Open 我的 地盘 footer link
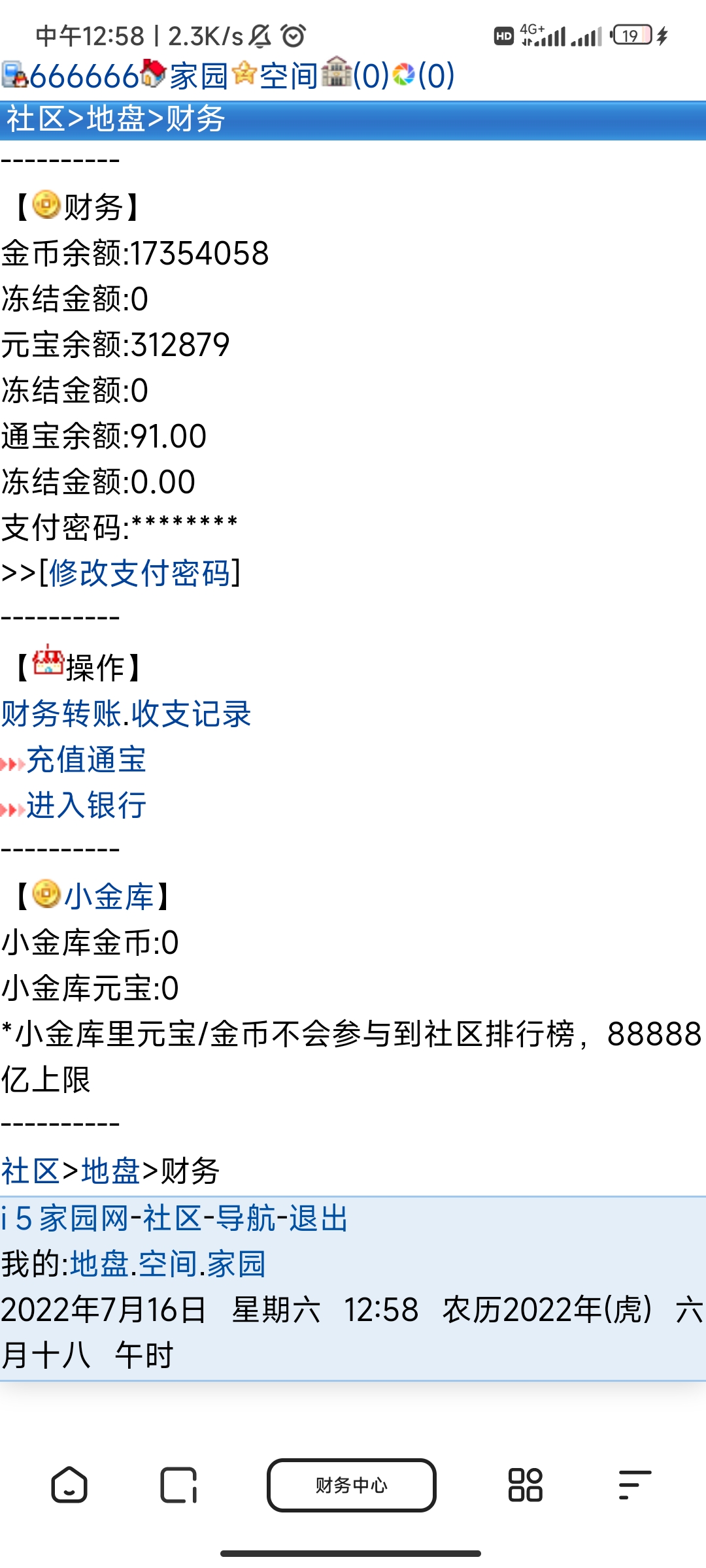The image size is (706, 1568). click(x=99, y=1264)
